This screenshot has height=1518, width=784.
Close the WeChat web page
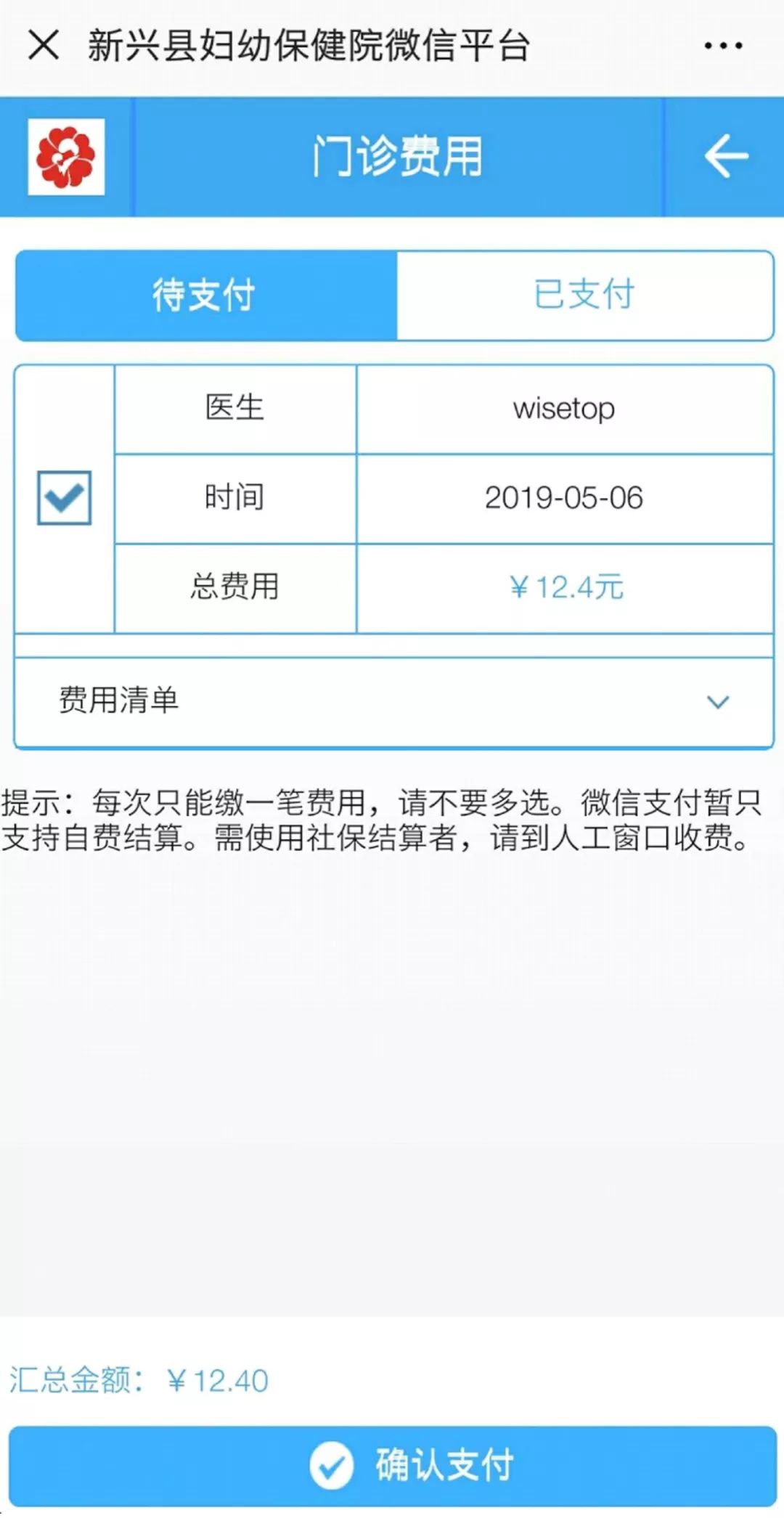43,45
